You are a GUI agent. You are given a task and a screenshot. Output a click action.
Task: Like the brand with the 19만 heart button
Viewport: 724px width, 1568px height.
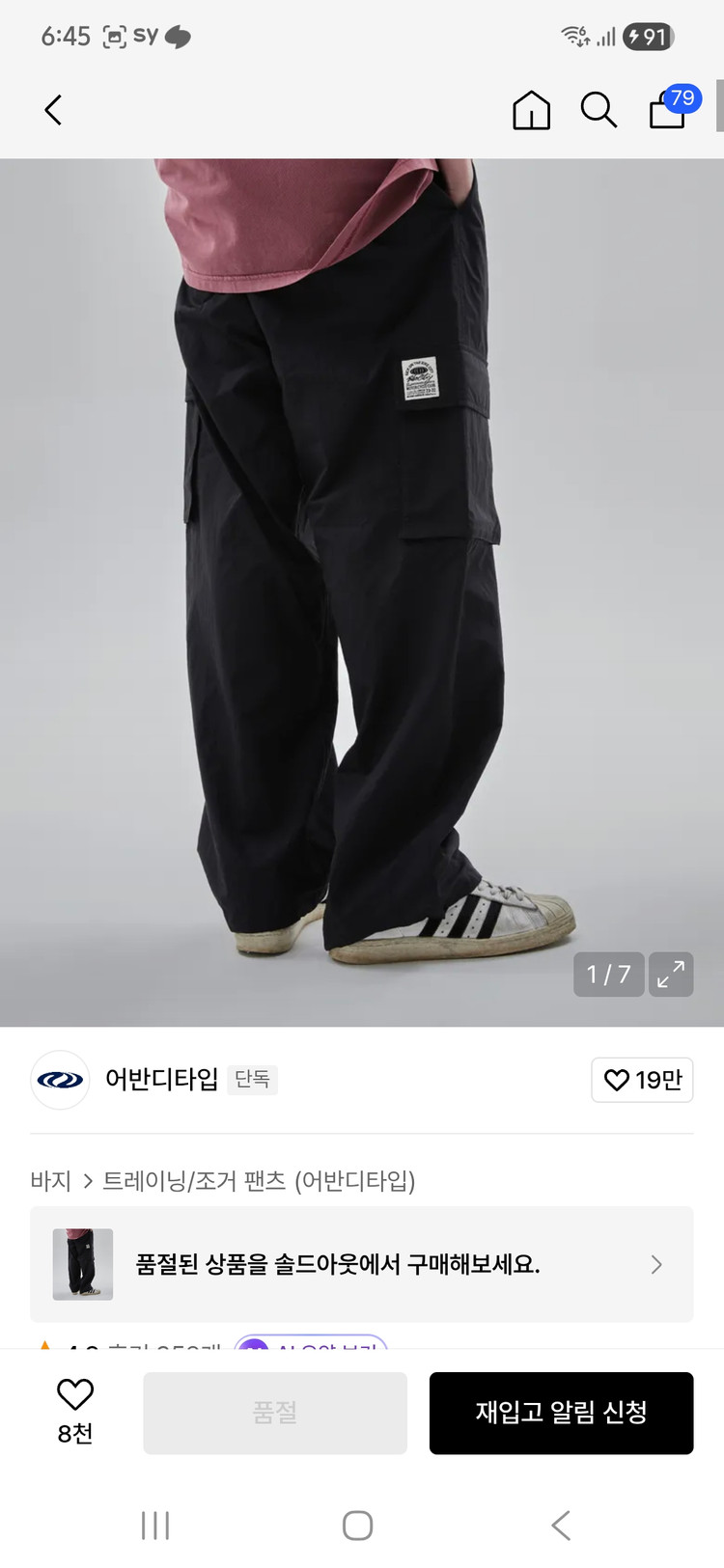click(642, 1080)
